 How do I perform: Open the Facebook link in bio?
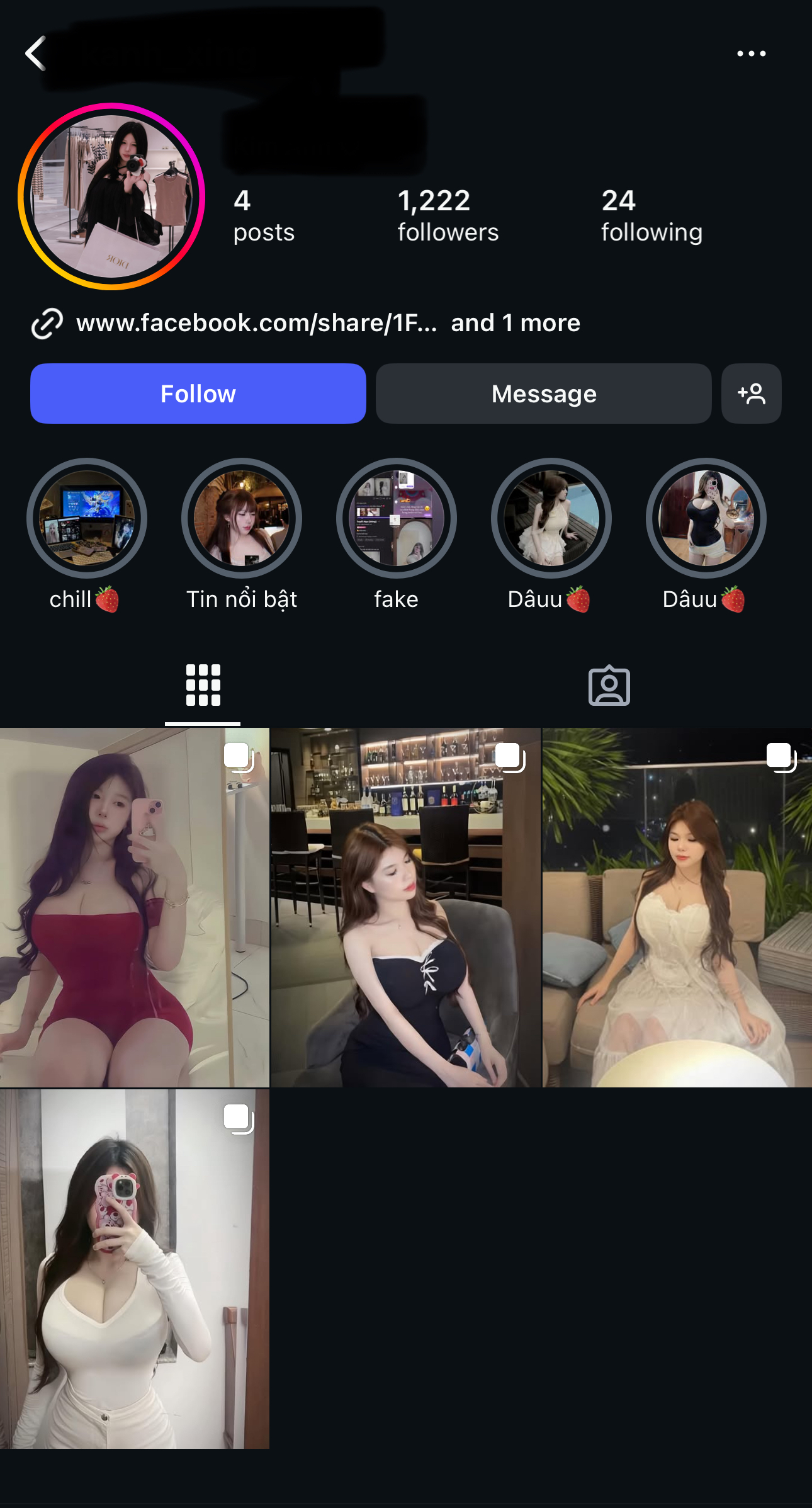point(256,323)
